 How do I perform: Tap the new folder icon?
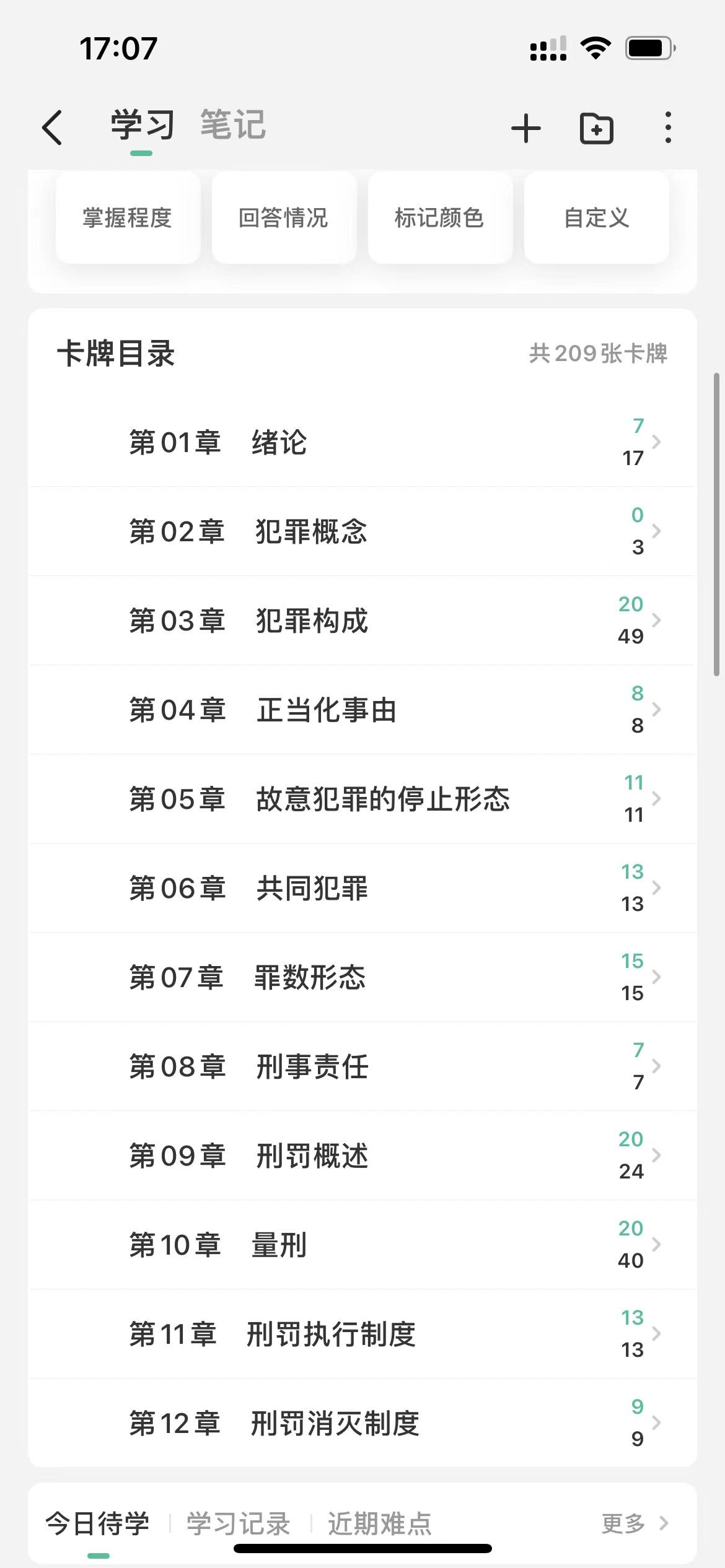click(597, 128)
